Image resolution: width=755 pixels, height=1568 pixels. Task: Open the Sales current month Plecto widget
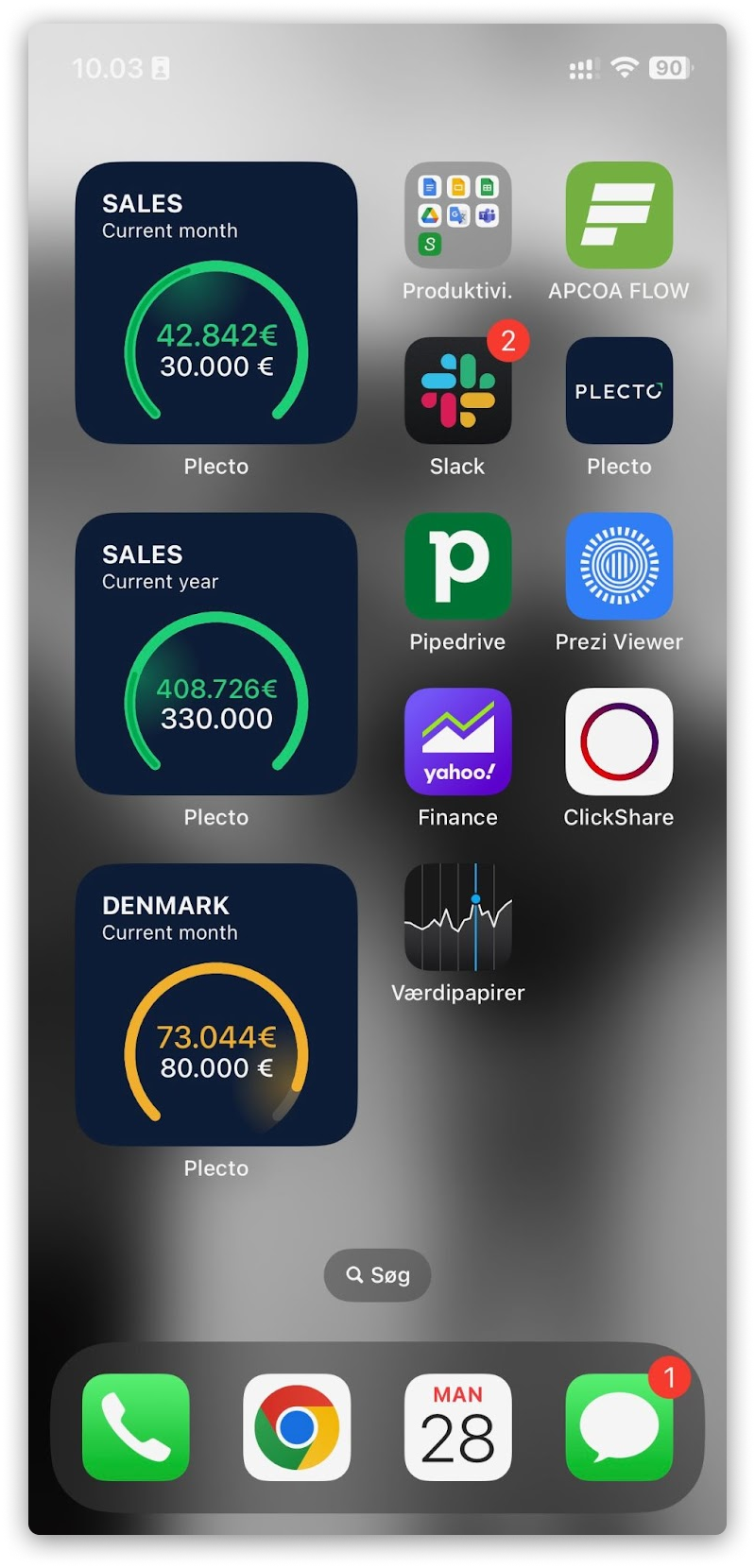coord(216,302)
